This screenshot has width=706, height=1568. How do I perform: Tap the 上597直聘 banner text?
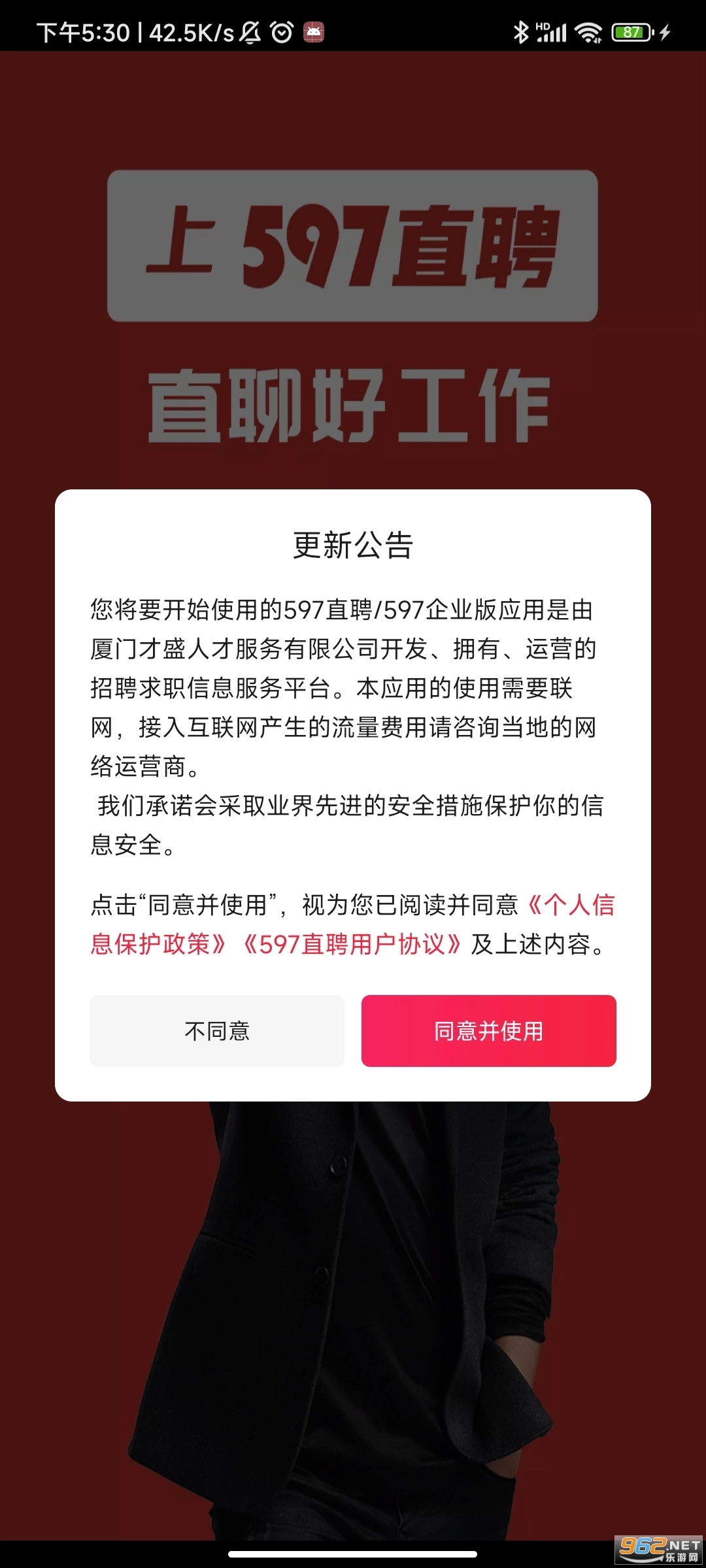click(x=353, y=245)
